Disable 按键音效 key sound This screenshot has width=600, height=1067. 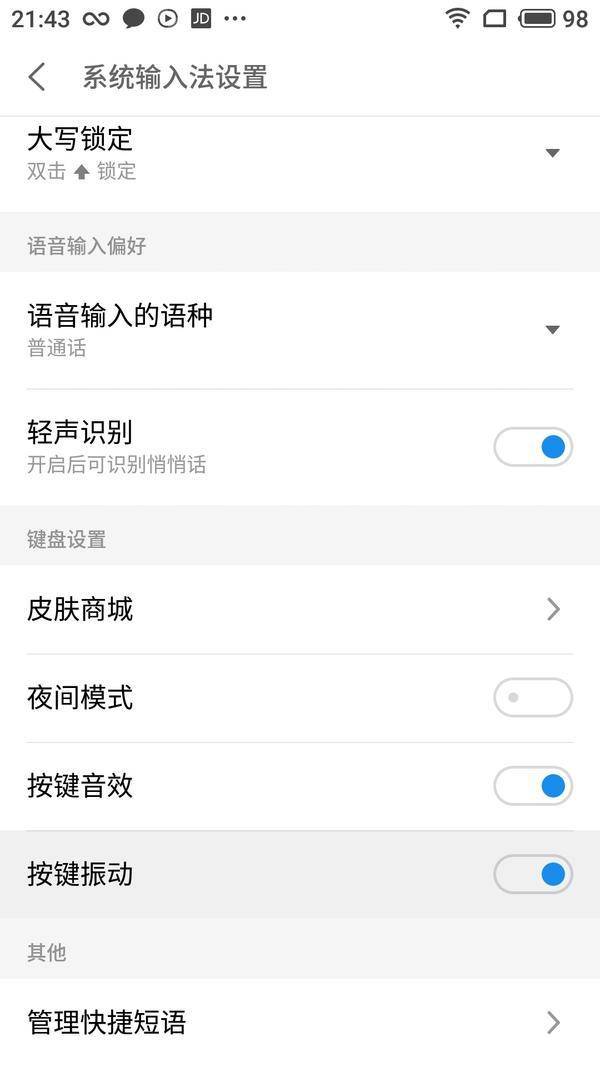coord(533,786)
